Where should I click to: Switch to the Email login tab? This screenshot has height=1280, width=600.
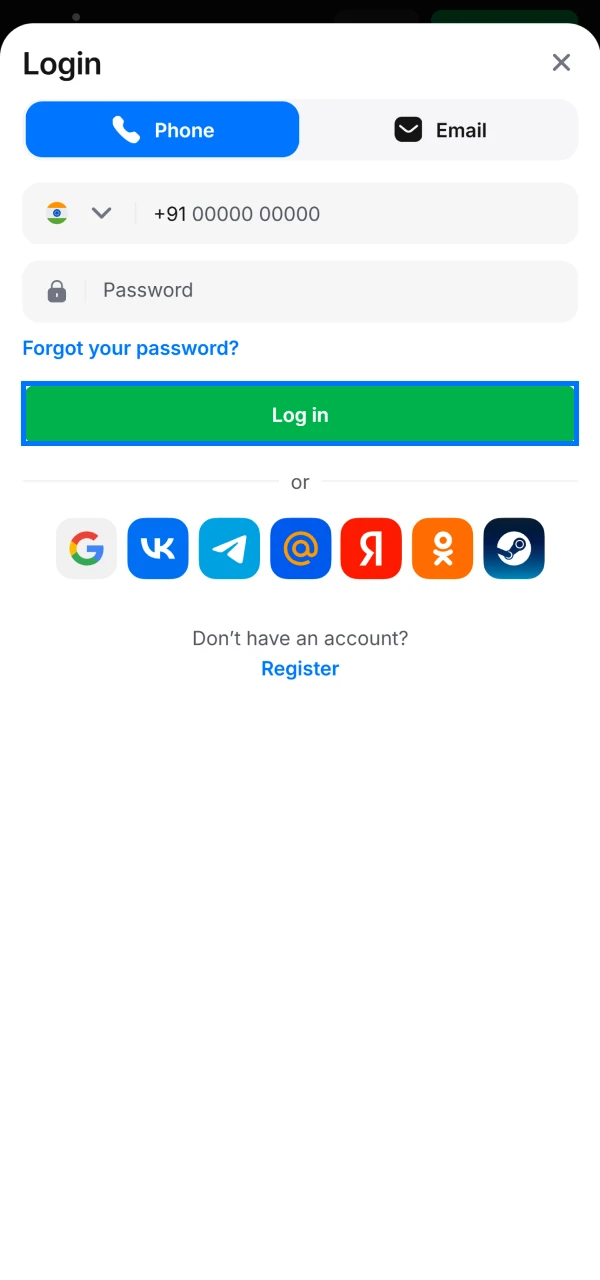440,130
